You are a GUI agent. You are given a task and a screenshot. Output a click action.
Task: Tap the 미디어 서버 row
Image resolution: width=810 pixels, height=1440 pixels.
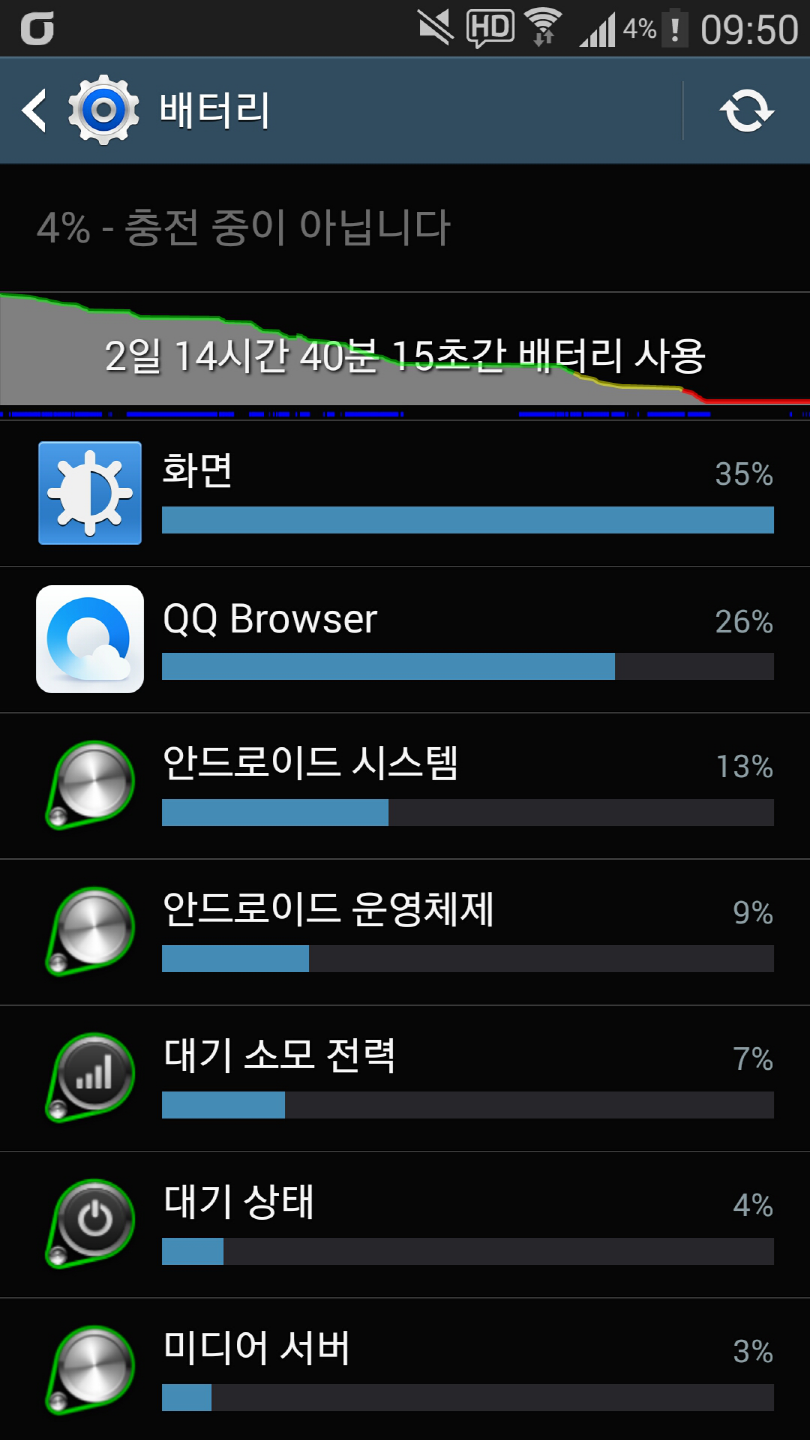coord(405,1370)
